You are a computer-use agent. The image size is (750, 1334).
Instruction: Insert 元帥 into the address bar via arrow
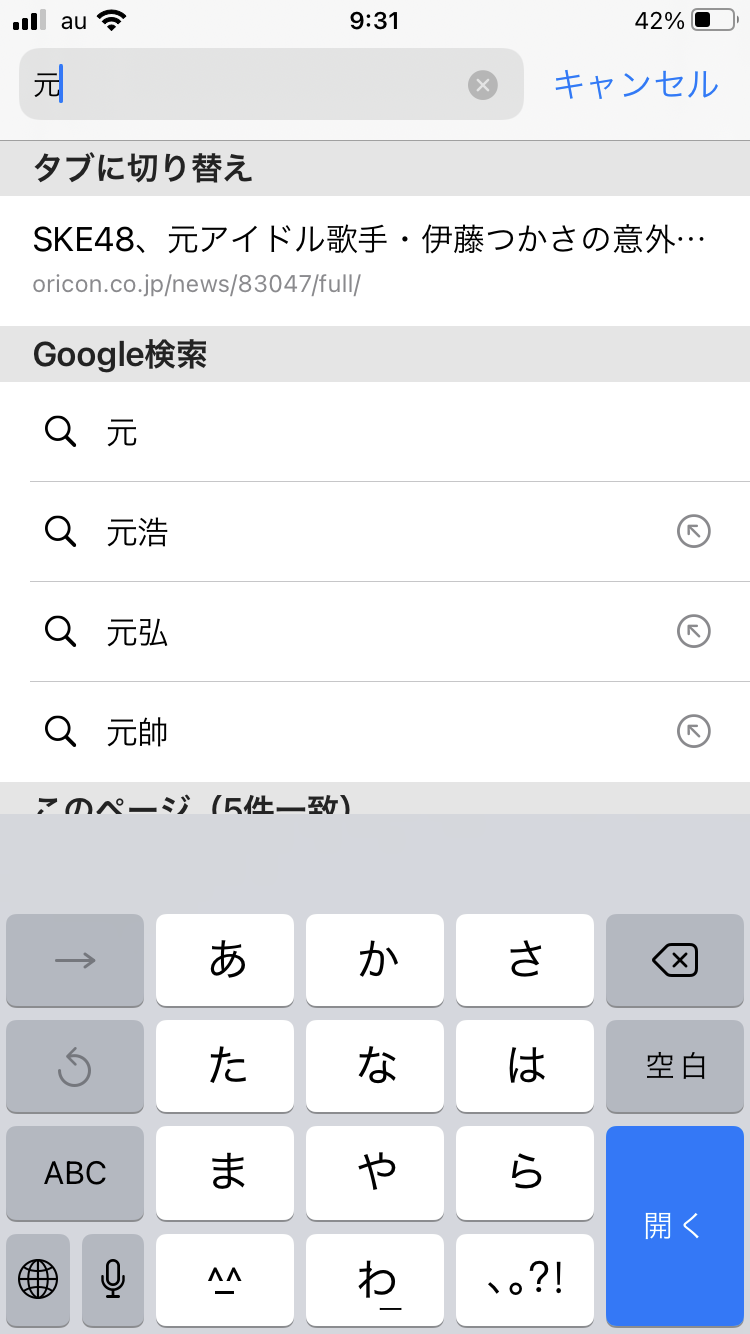pos(693,732)
